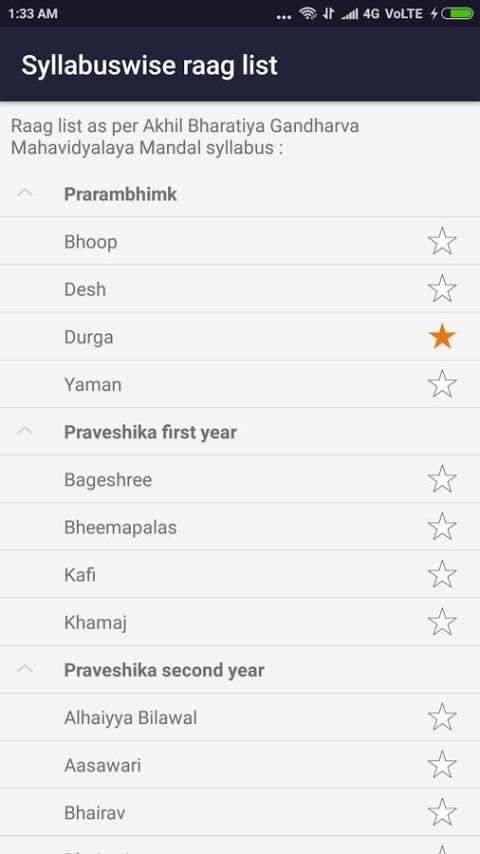This screenshot has height=854, width=480.
Task: Select the Yaman raag row
Action: pyautogui.click(x=240, y=384)
